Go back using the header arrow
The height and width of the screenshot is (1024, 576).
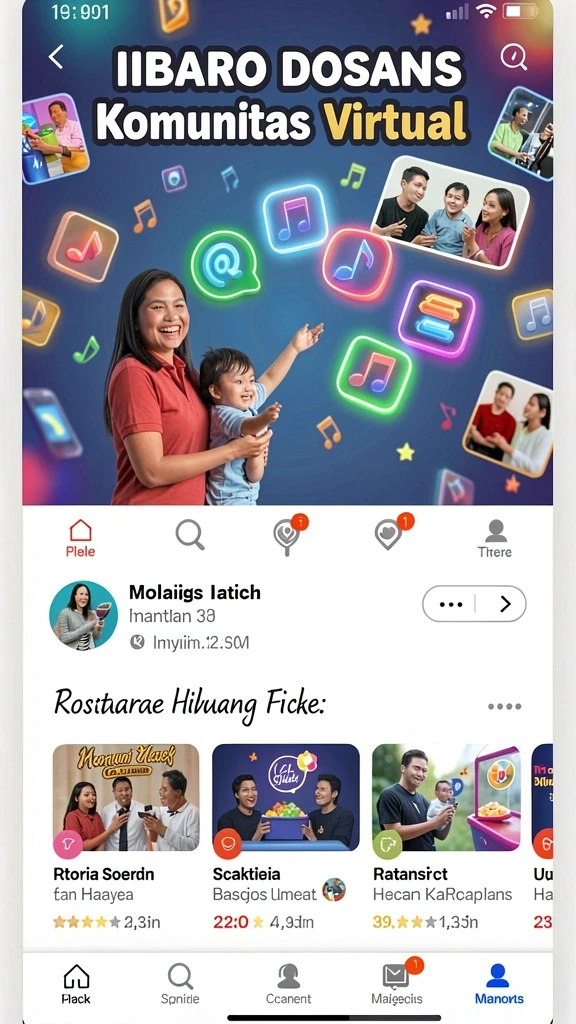[x=57, y=57]
